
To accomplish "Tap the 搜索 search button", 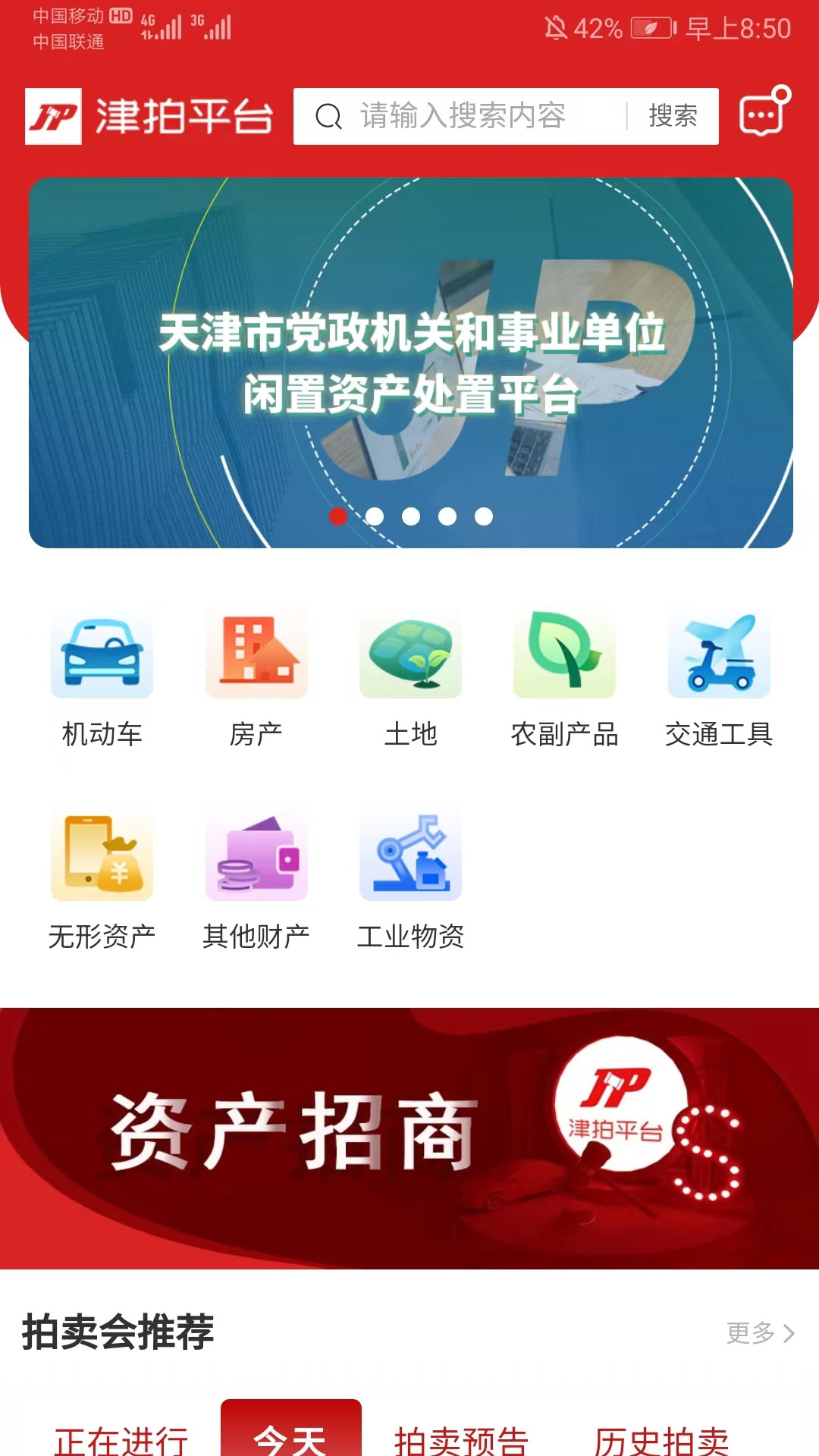I will 673,115.
